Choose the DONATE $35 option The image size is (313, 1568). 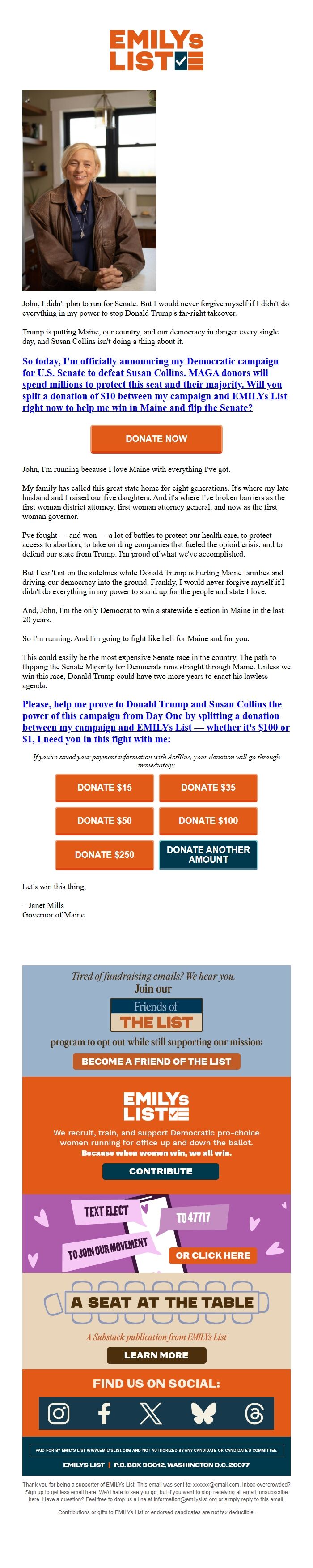coord(208,787)
